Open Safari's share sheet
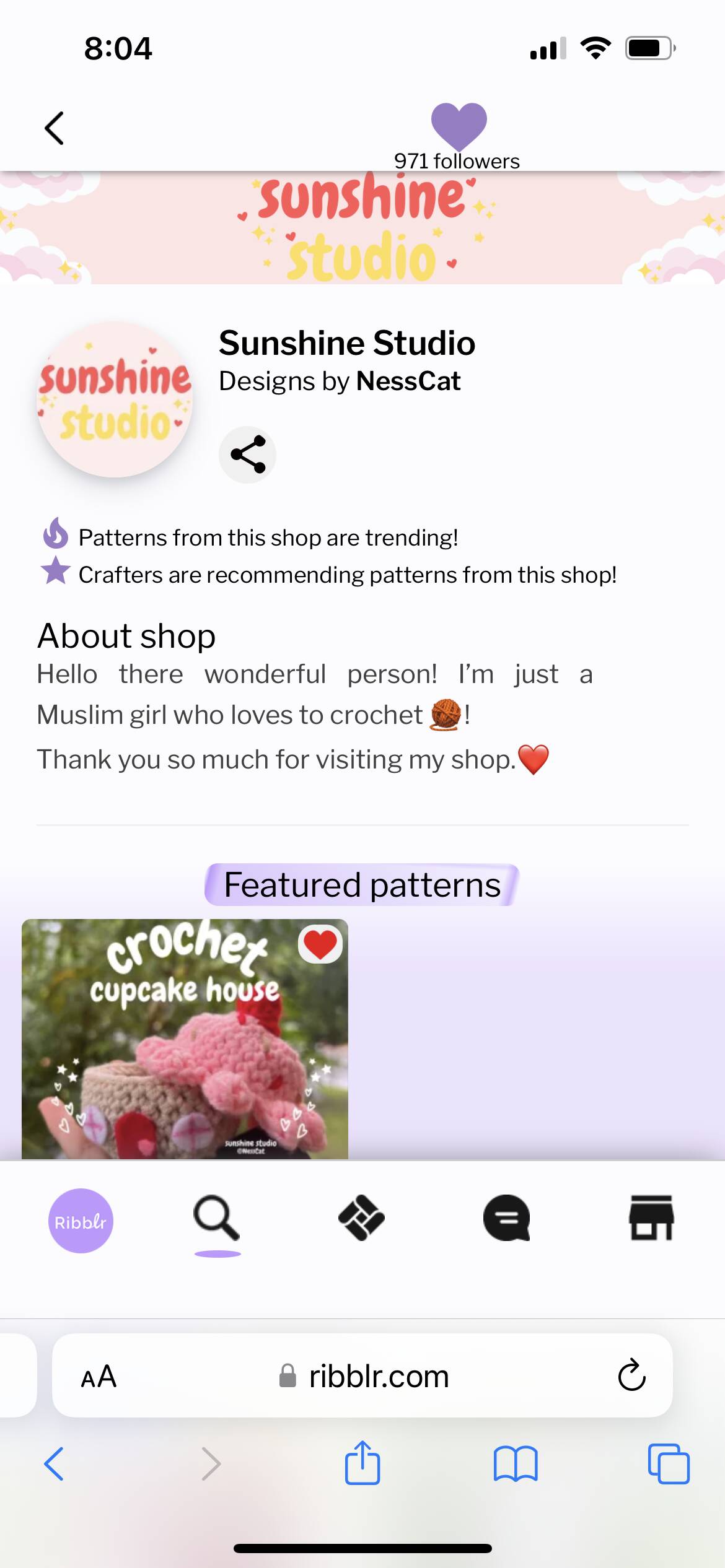The width and height of the screenshot is (725, 1568). (362, 1463)
